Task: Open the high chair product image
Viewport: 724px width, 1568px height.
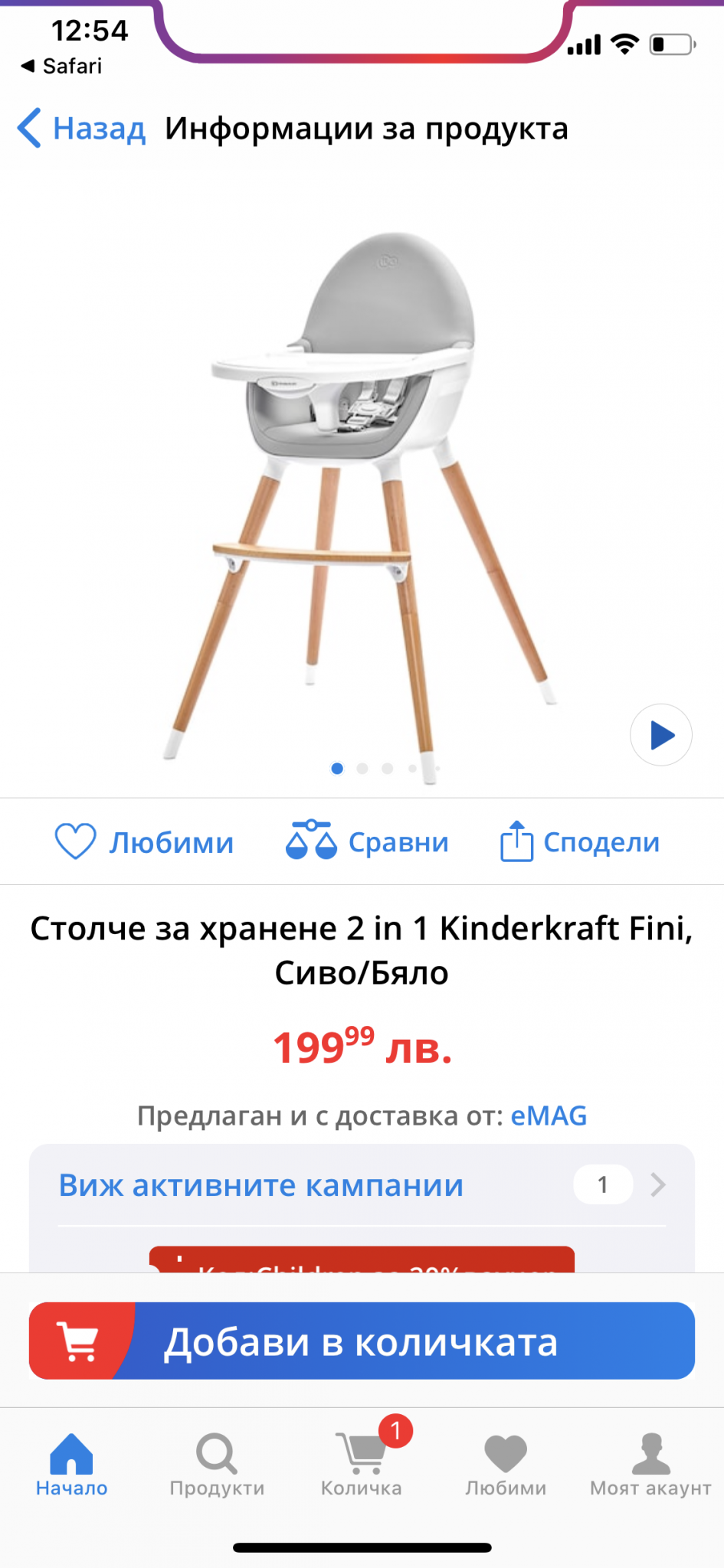Action: [360, 490]
